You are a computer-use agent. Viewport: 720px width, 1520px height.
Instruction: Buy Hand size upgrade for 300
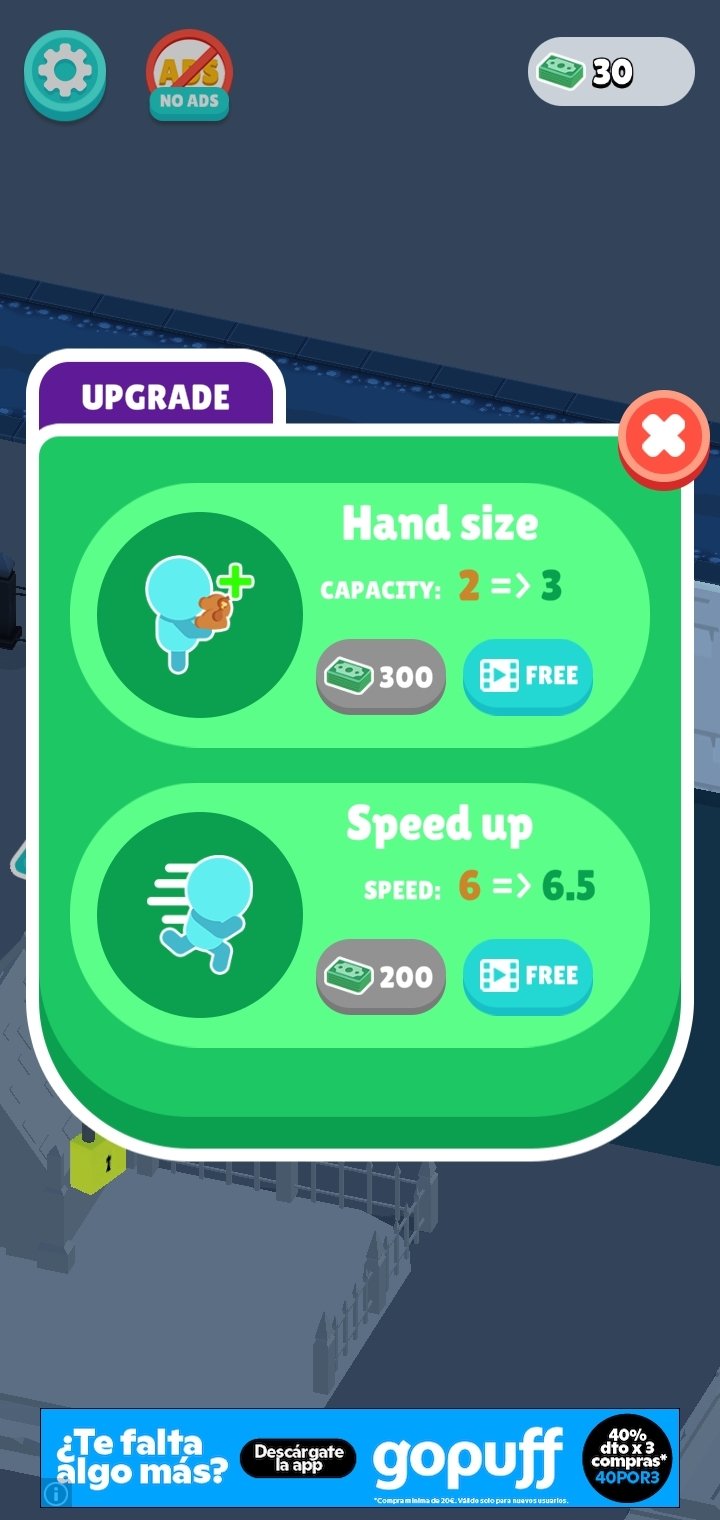[x=381, y=676]
